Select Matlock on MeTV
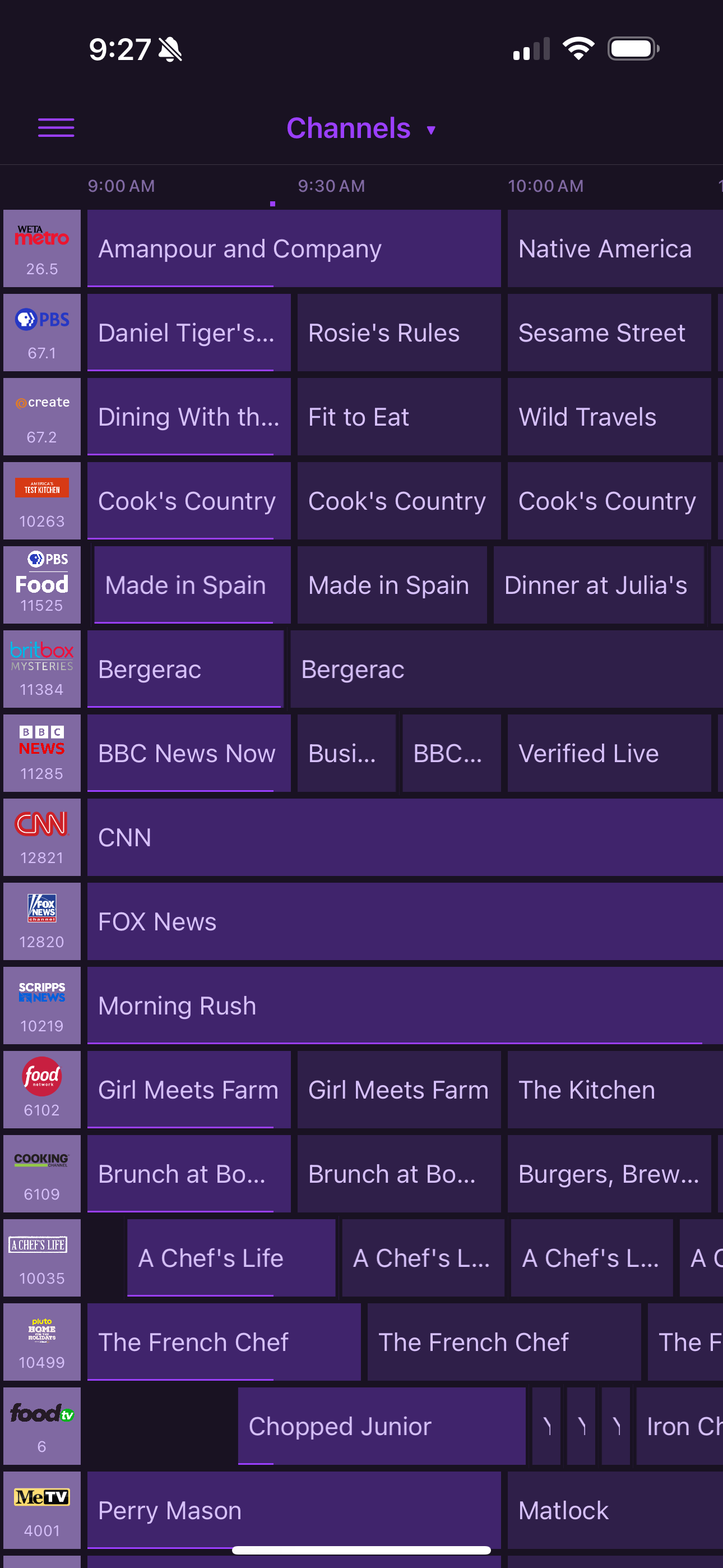 click(614, 1510)
